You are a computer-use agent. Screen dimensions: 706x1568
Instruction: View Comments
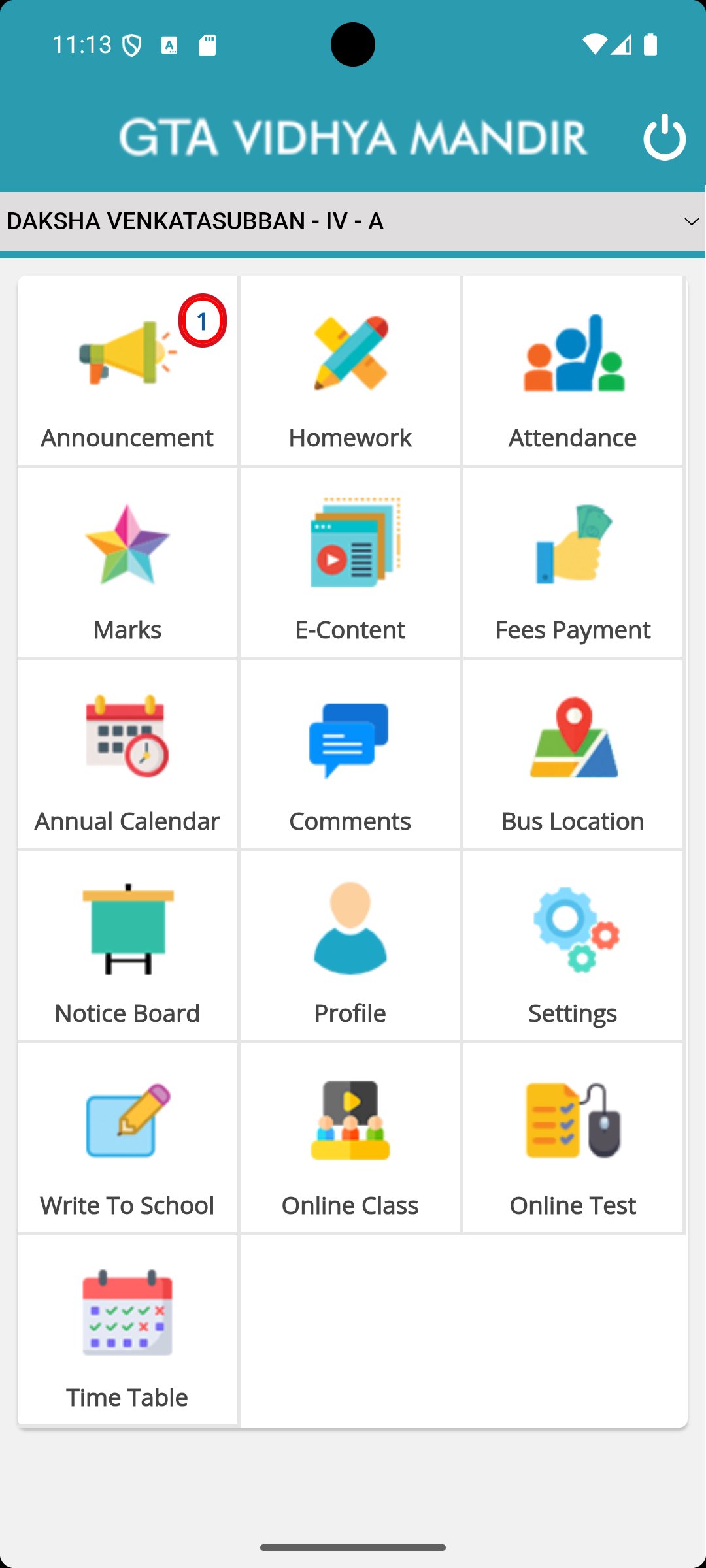coord(350,755)
